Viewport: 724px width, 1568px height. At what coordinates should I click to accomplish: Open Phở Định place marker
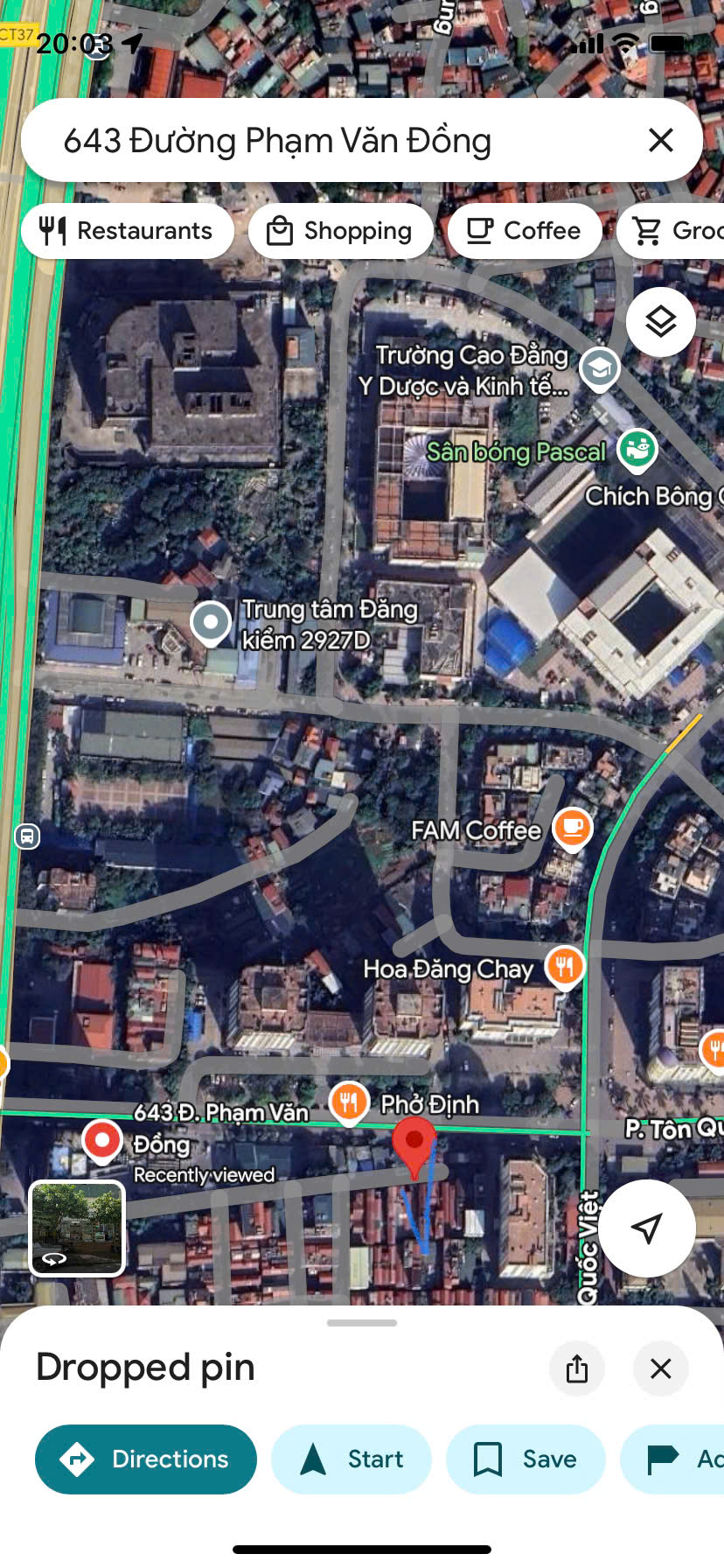pyautogui.click(x=349, y=1102)
